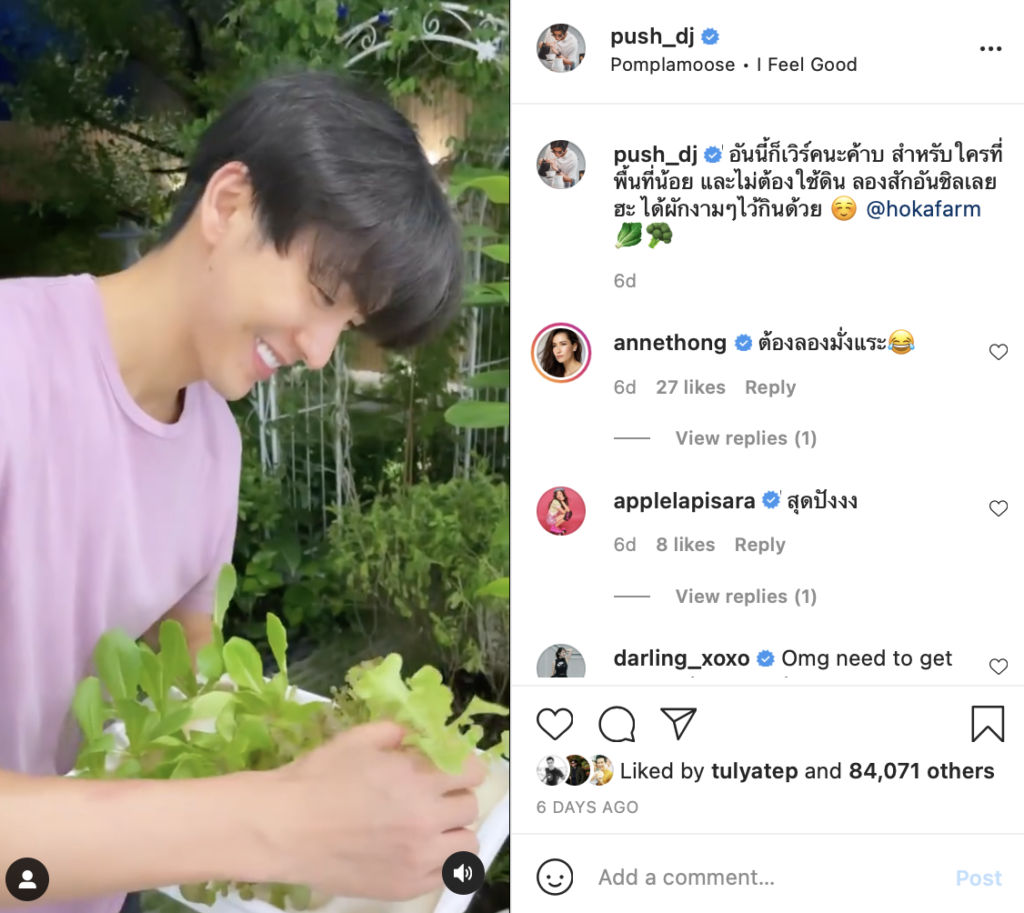The height and width of the screenshot is (913, 1024).
Task: Open the comment bubble icon
Action: pos(617,724)
